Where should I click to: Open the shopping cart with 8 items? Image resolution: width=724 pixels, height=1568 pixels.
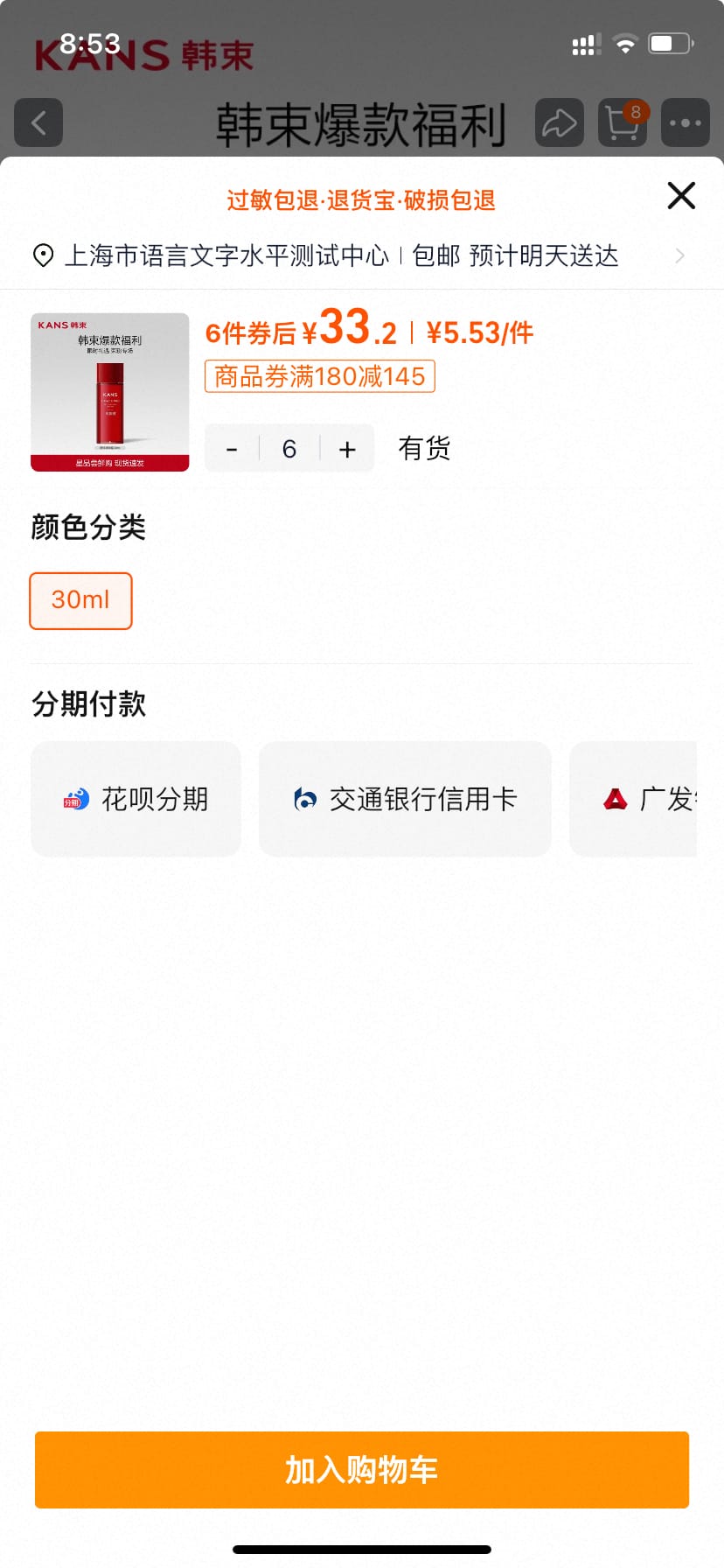(x=621, y=122)
